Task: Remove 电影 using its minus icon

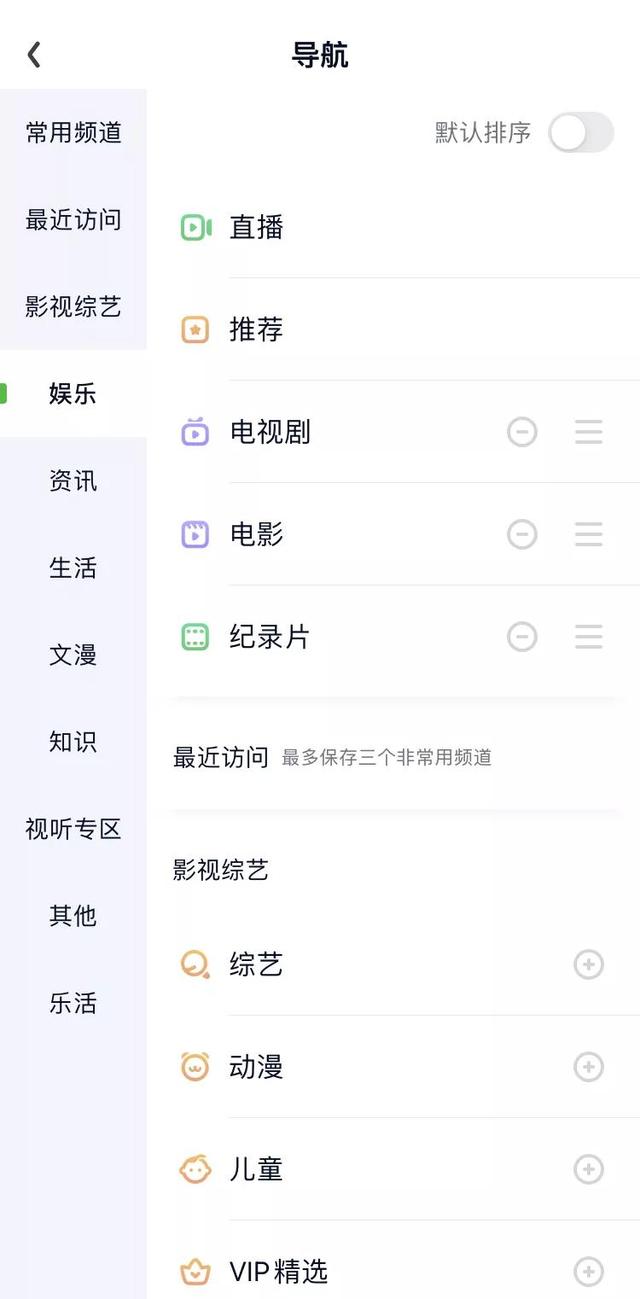Action: (522, 534)
